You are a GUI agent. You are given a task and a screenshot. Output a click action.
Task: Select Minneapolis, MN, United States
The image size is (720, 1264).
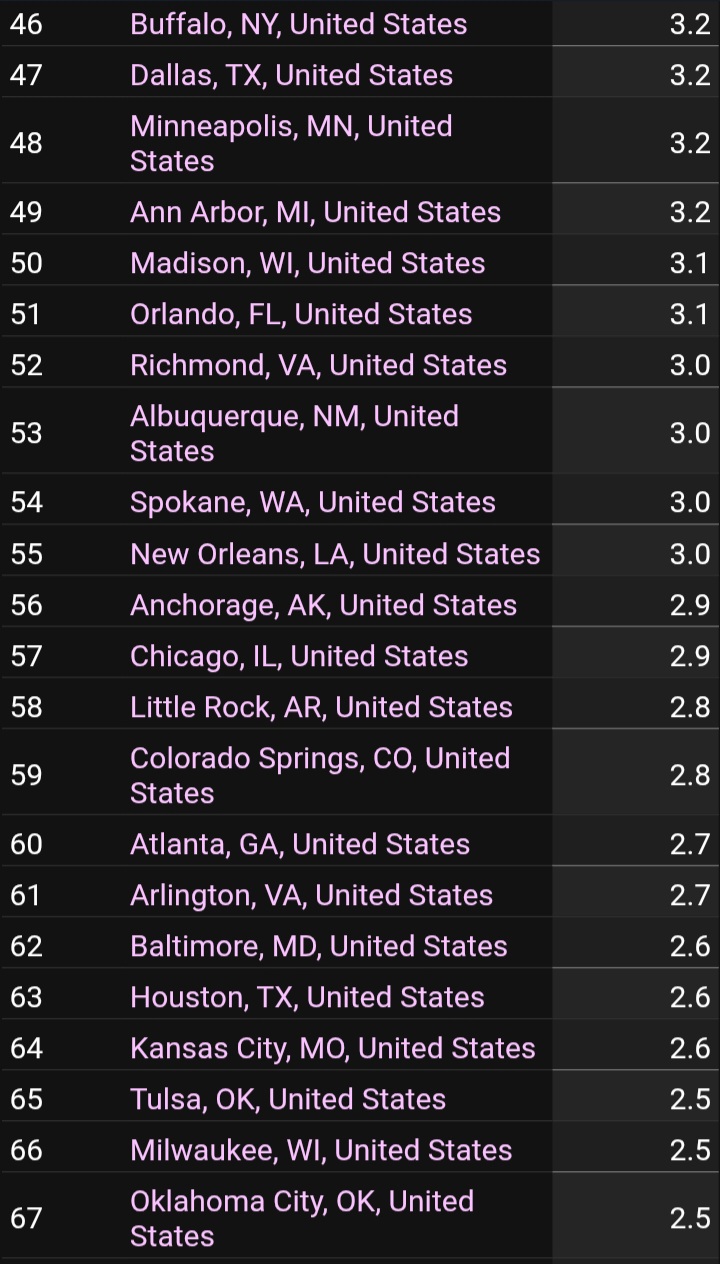(x=291, y=143)
